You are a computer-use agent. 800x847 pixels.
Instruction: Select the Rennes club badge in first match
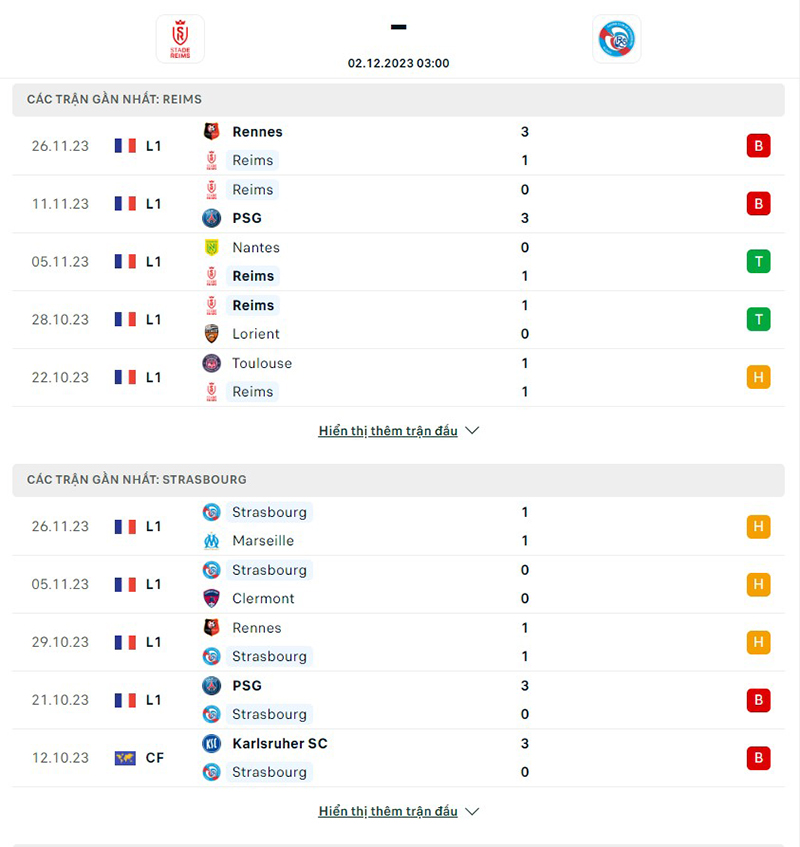(x=212, y=131)
